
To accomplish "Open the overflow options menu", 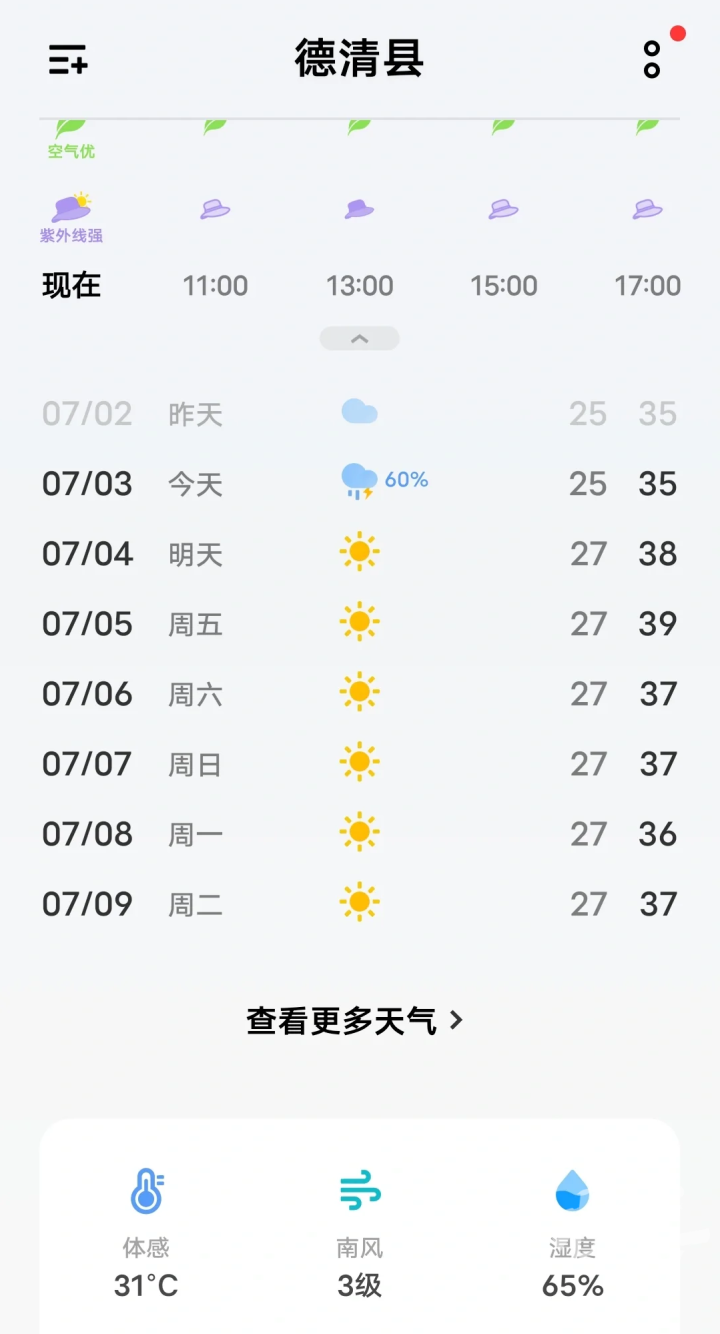I will tap(652, 60).
